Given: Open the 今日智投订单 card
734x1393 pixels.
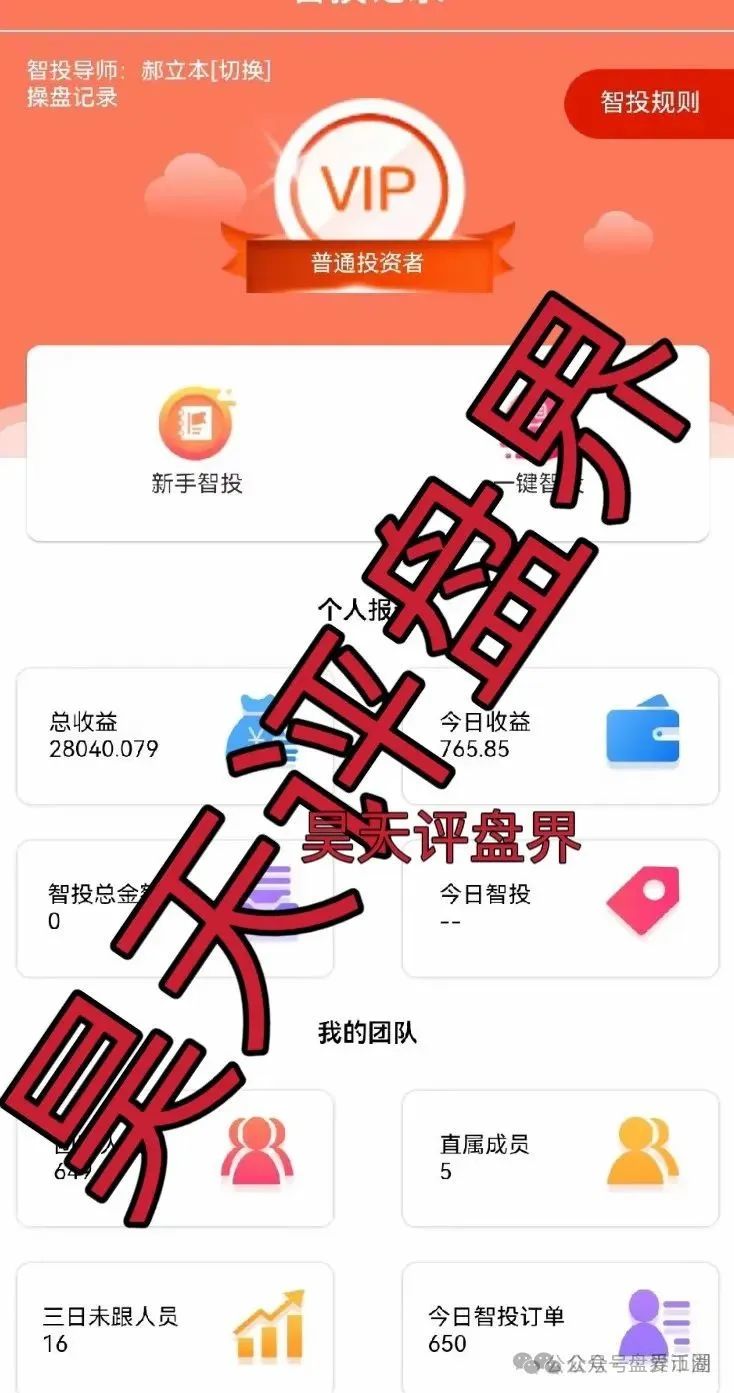Looking at the screenshot, I should [560, 1328].
